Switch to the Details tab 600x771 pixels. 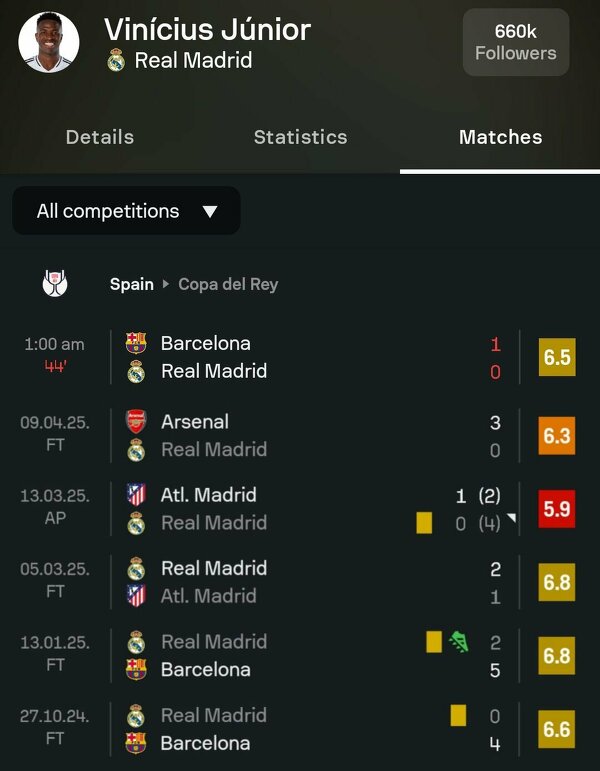pos(100,137)
